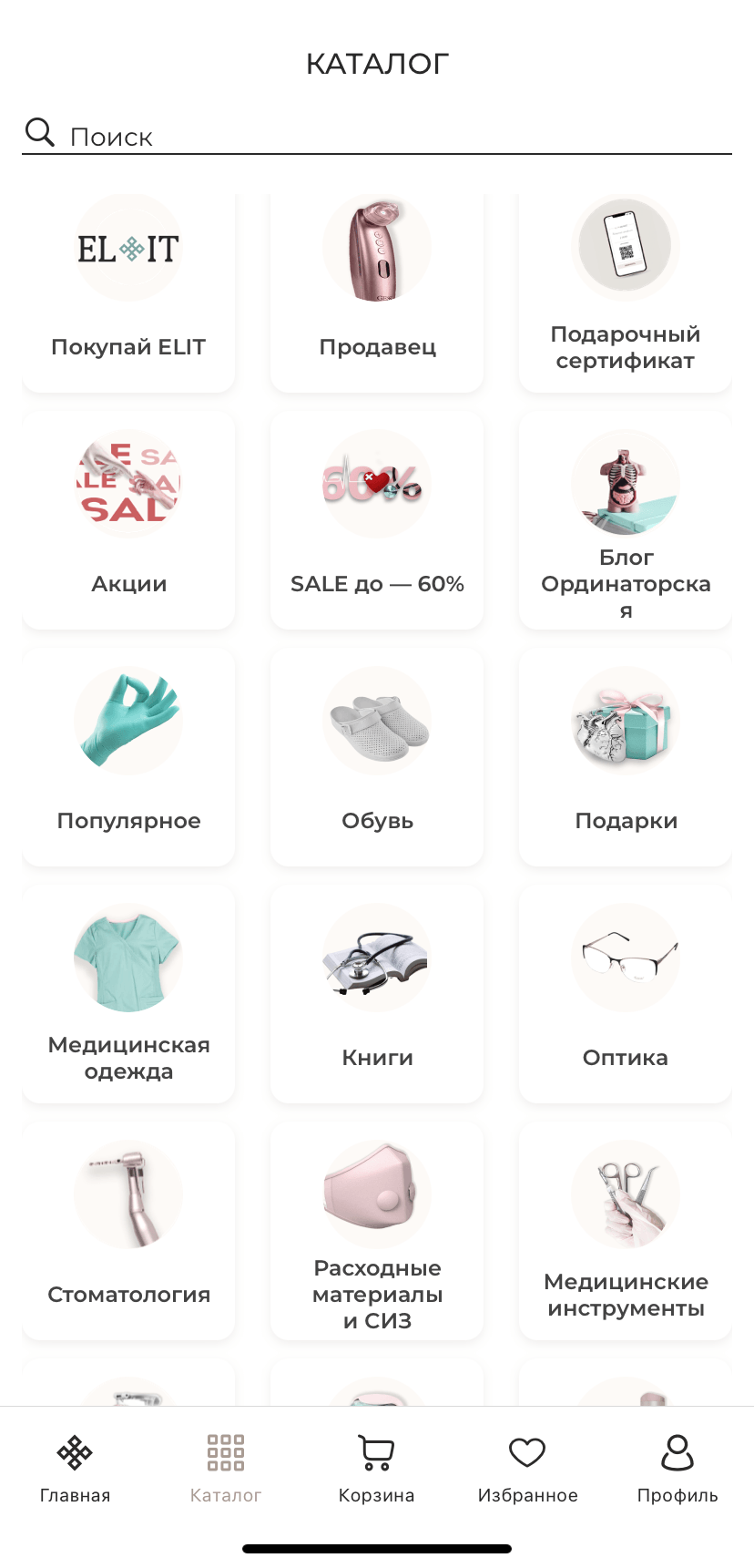Select the Популярное category
Image resolution: width=754 pixels, height=1568 pixels.
tap(128, 756)
